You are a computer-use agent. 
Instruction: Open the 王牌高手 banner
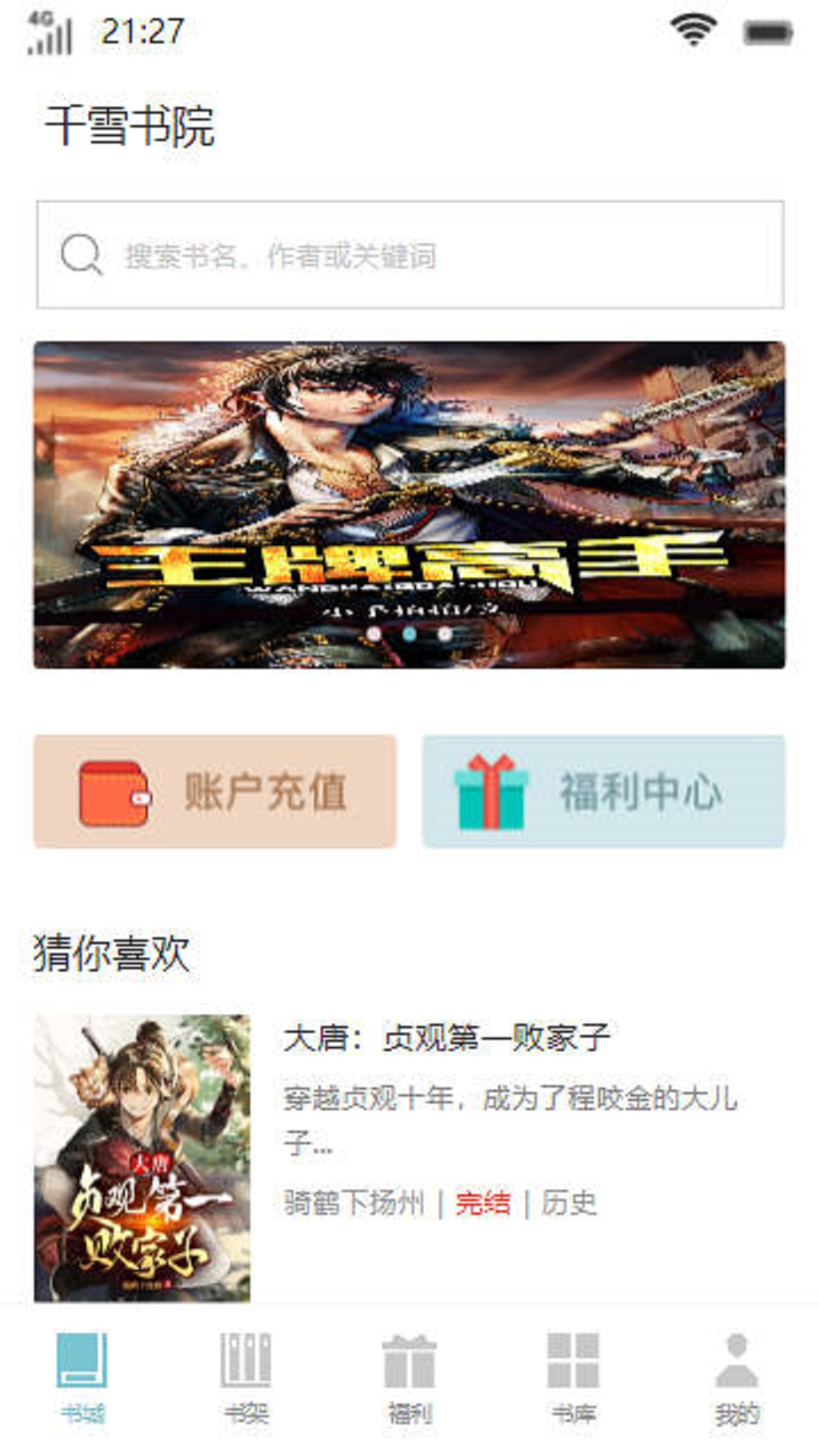tap(409, 504)
